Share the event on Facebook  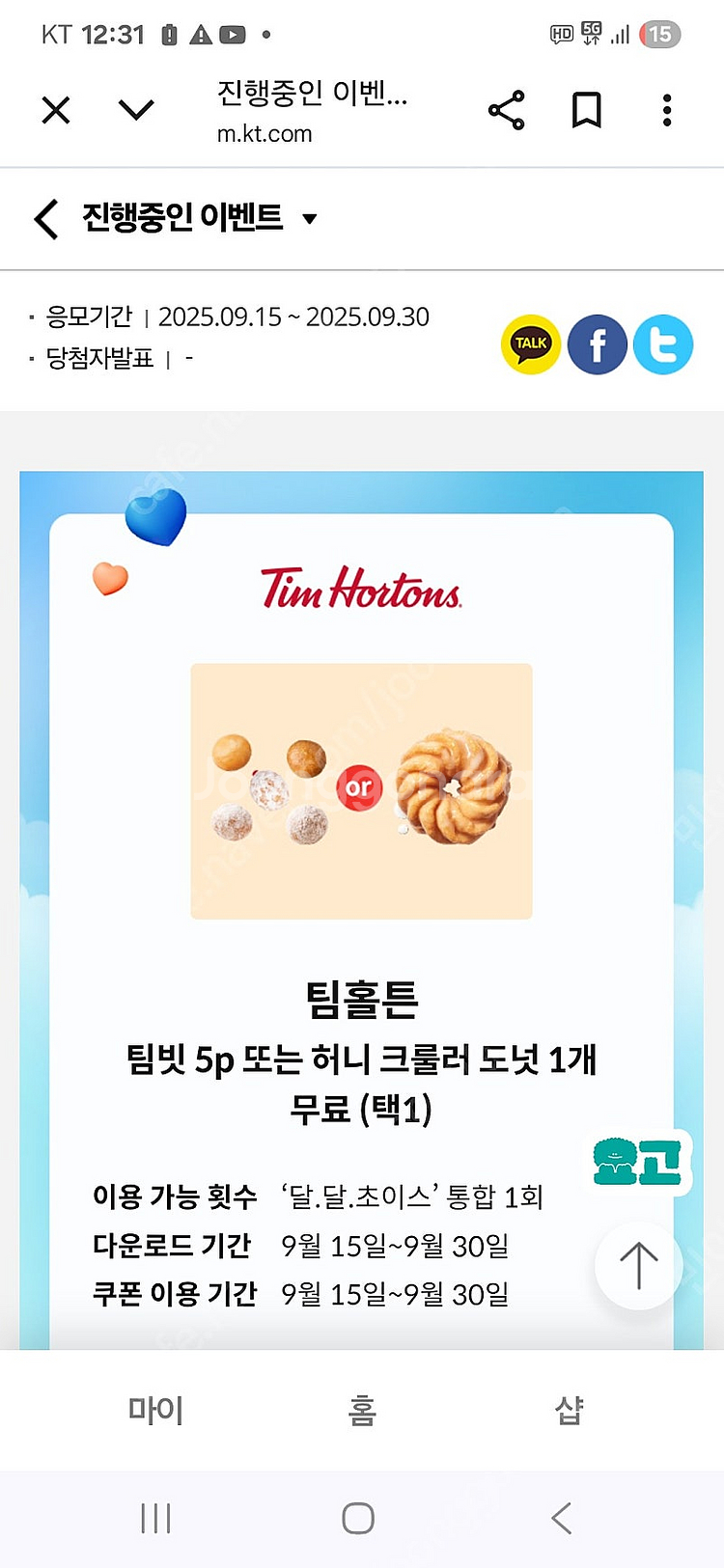click(597, 344)
